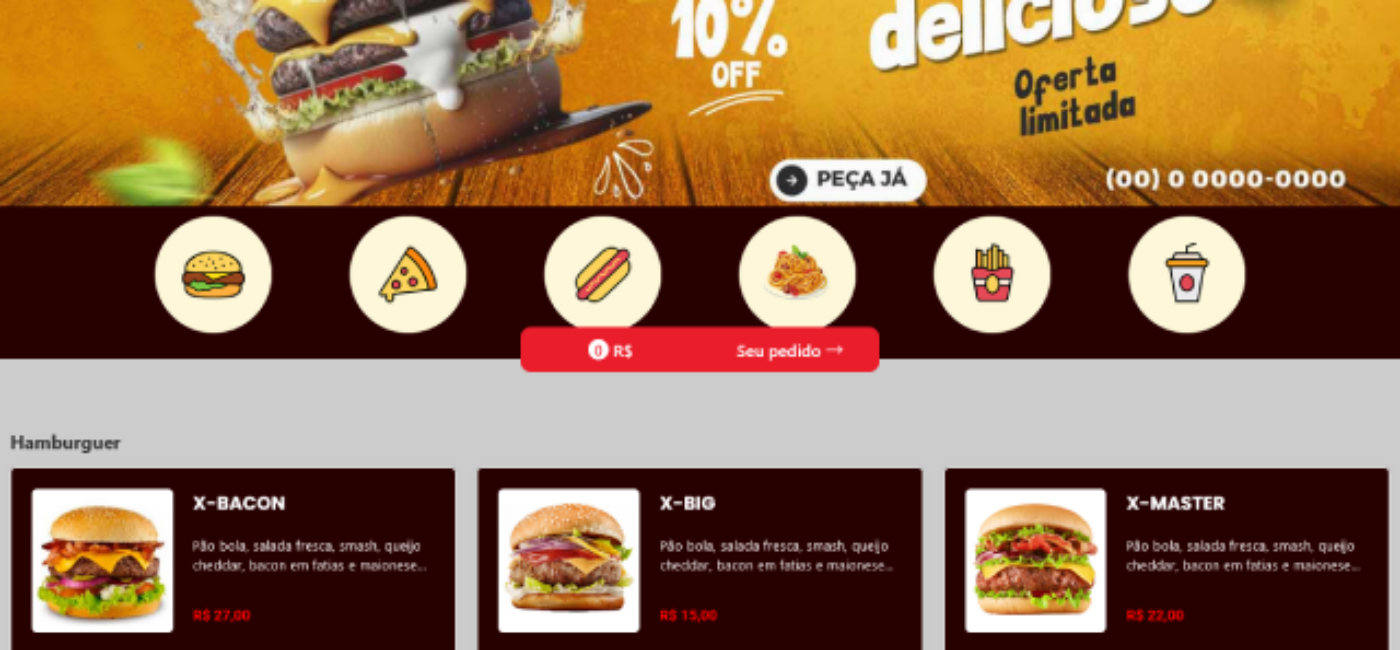
Task: Select the pizza category icon
Action: click(408, 274)
